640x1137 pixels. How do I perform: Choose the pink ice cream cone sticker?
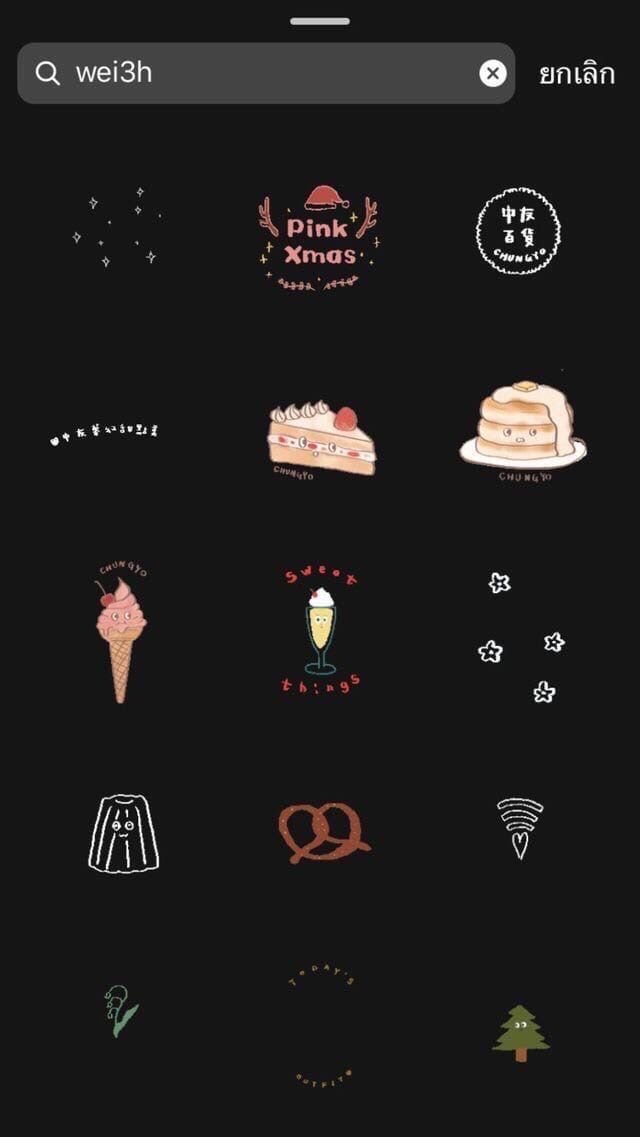click(122, 635)
